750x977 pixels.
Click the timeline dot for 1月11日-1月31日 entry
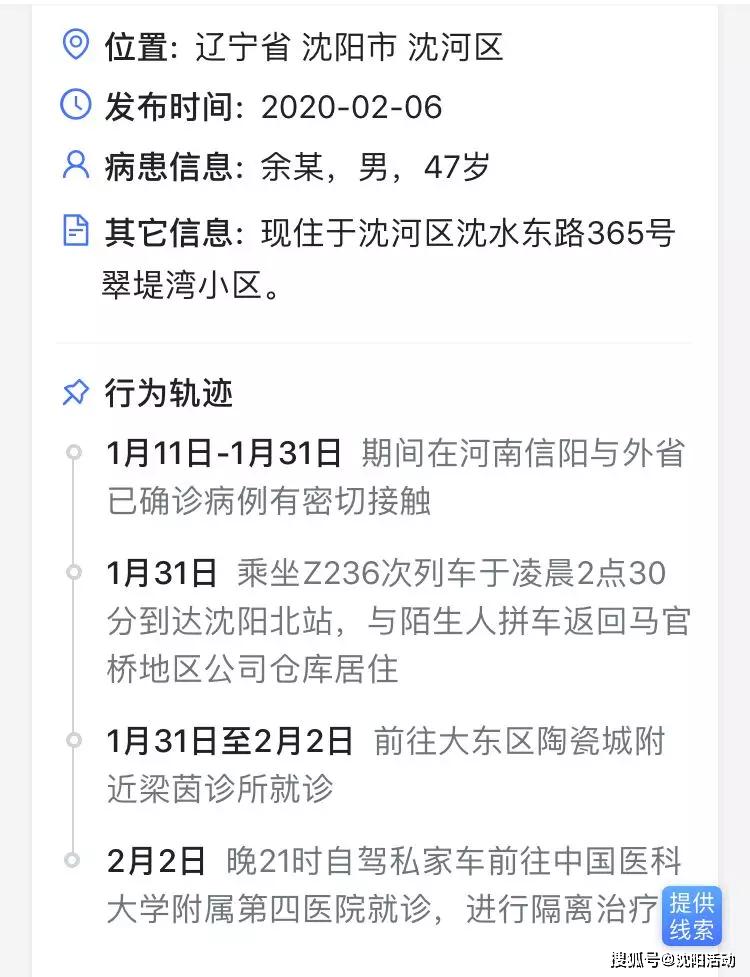coord(73,452)
